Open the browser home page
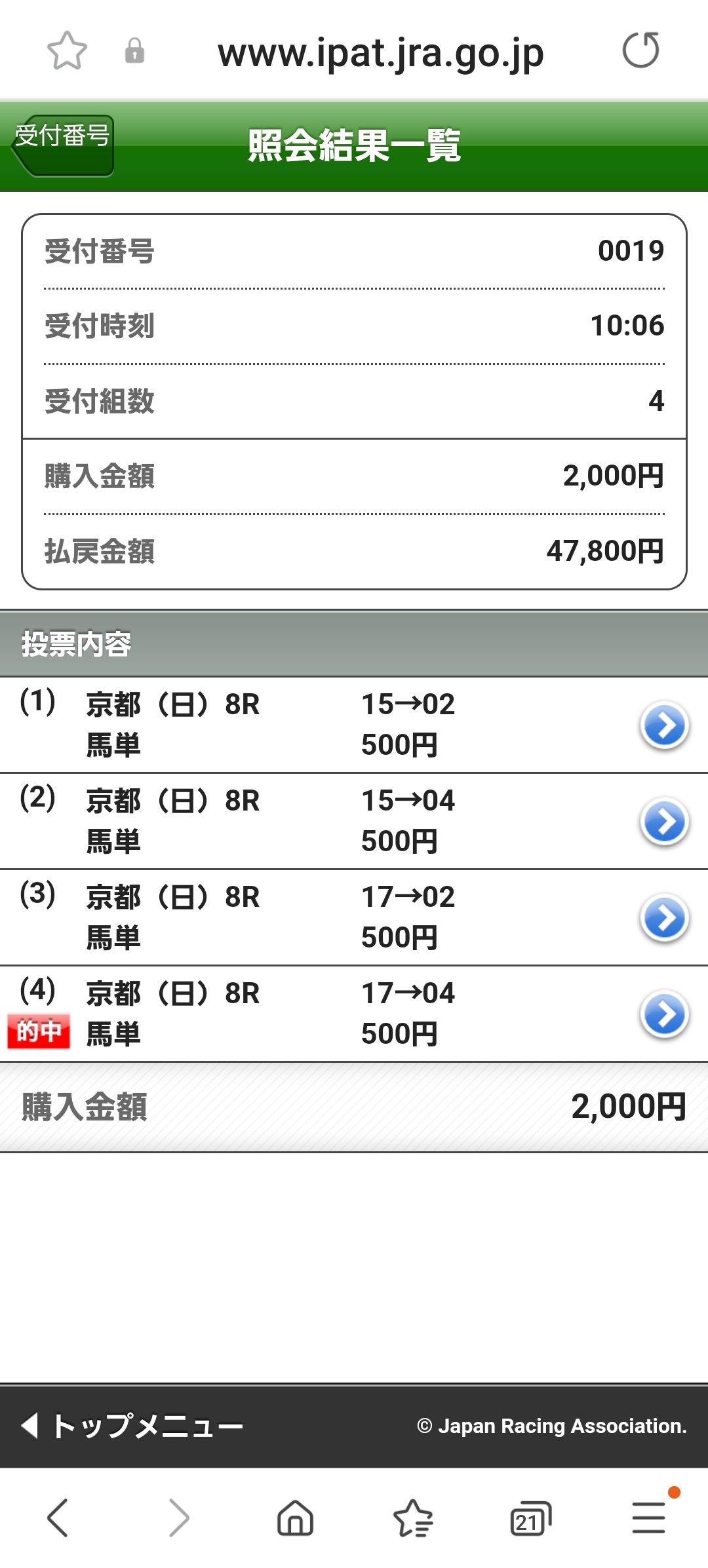Image resolution: width=708 pixels, height=1568 pixels. click(x=295, y=1518)
